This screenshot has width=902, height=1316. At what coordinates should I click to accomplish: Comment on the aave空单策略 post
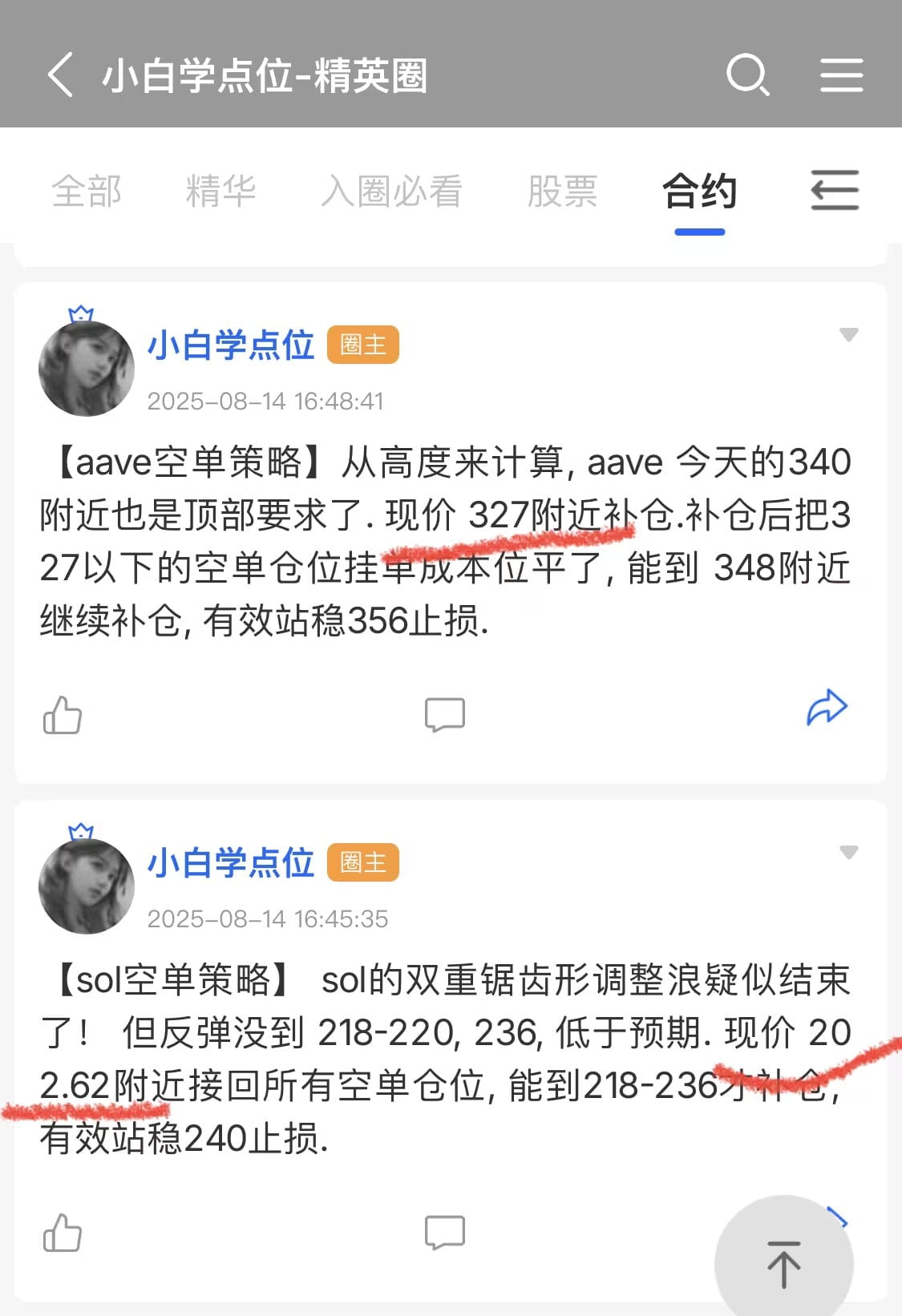click(444, 714)
